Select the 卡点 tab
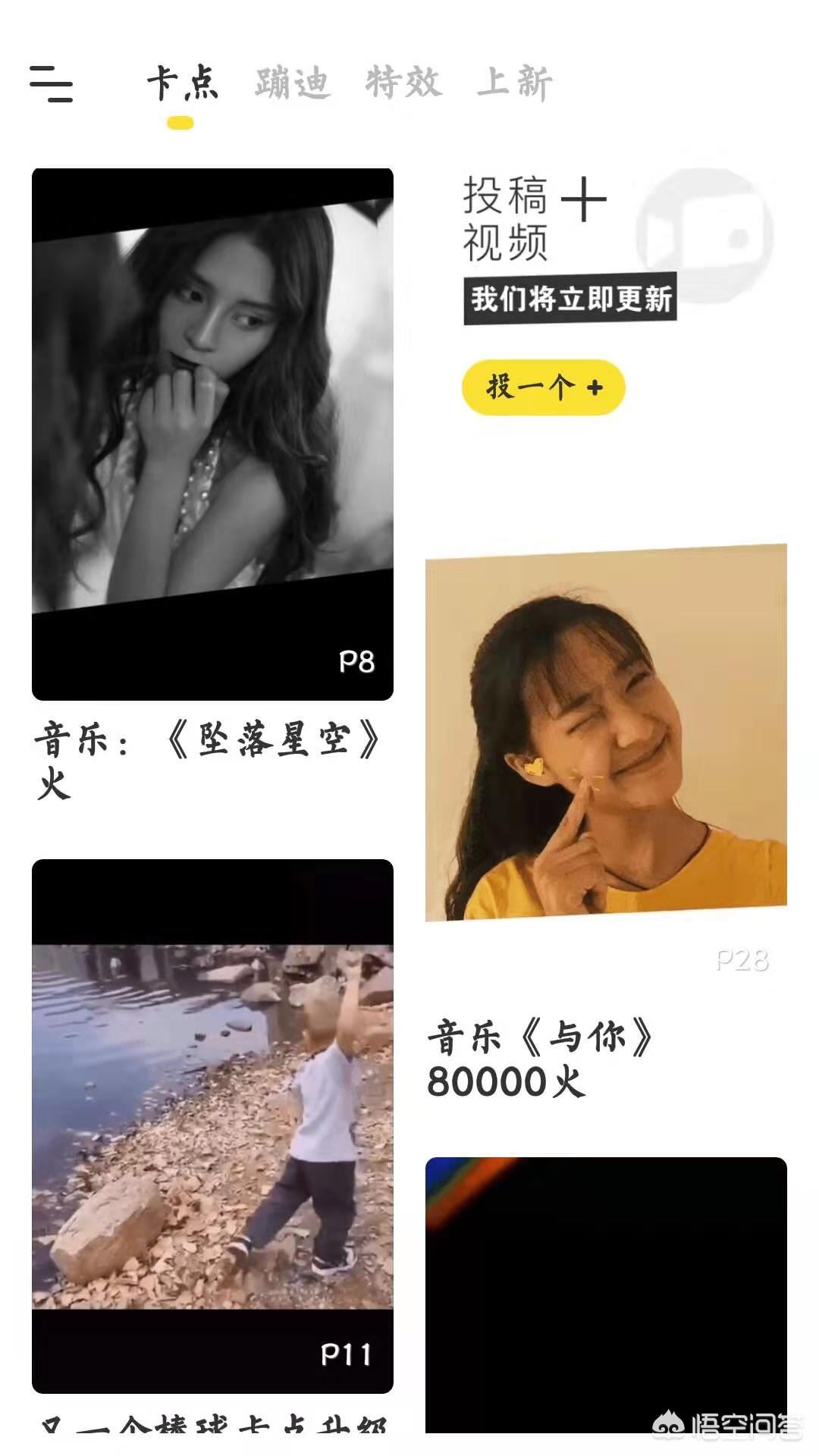The height and width of the screenshot is (1456, 819). (x=182, y=83)
